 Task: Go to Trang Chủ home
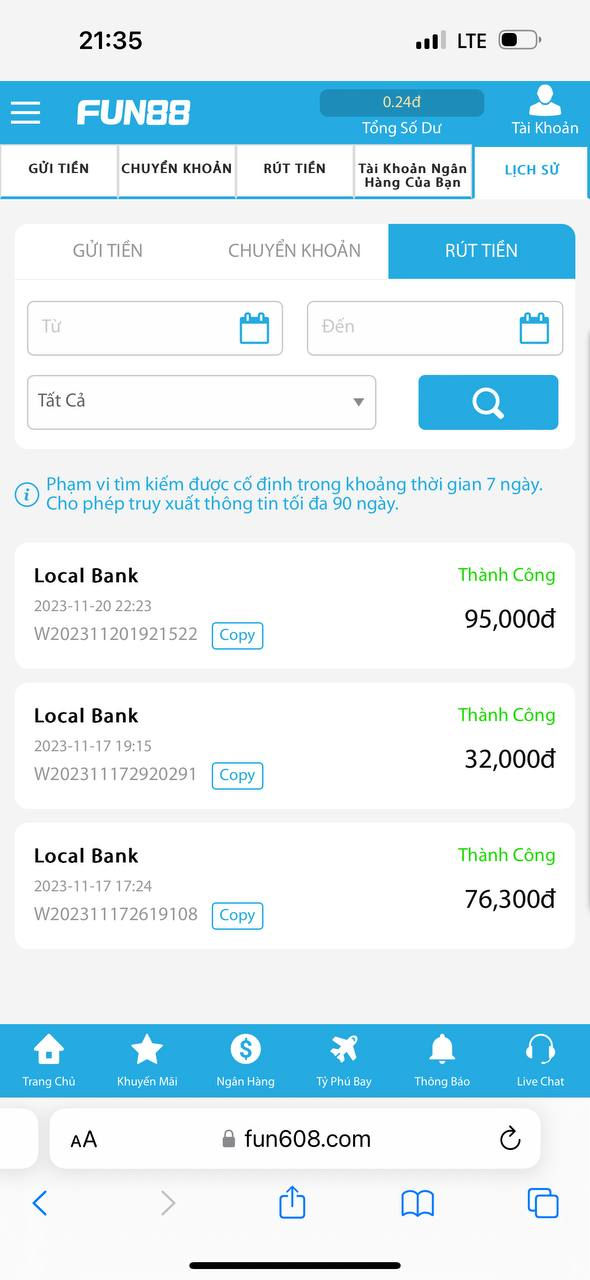pyautogui.click(x=49, y=1061)
